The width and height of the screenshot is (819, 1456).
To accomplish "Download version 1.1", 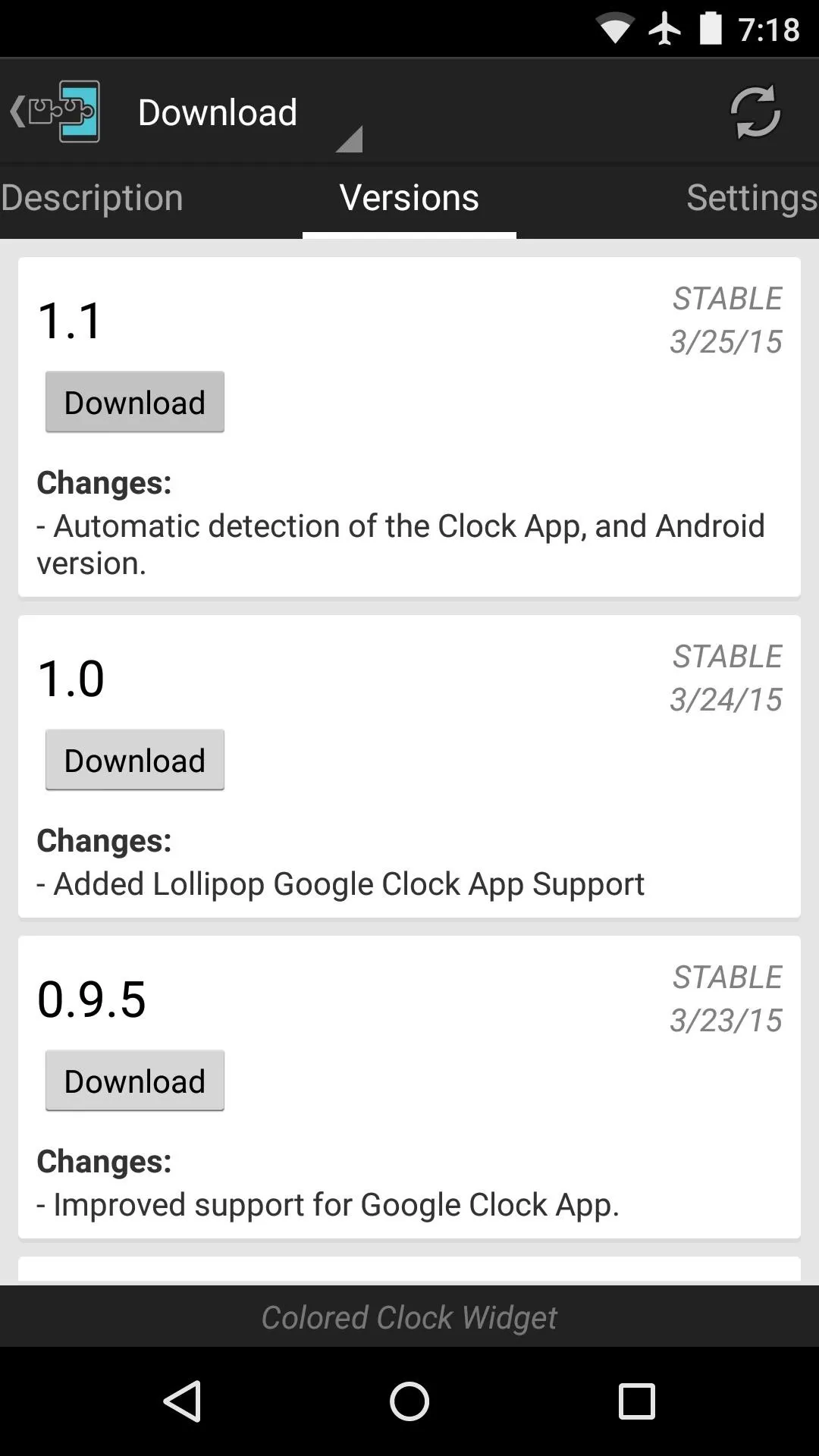I will 135,402.
